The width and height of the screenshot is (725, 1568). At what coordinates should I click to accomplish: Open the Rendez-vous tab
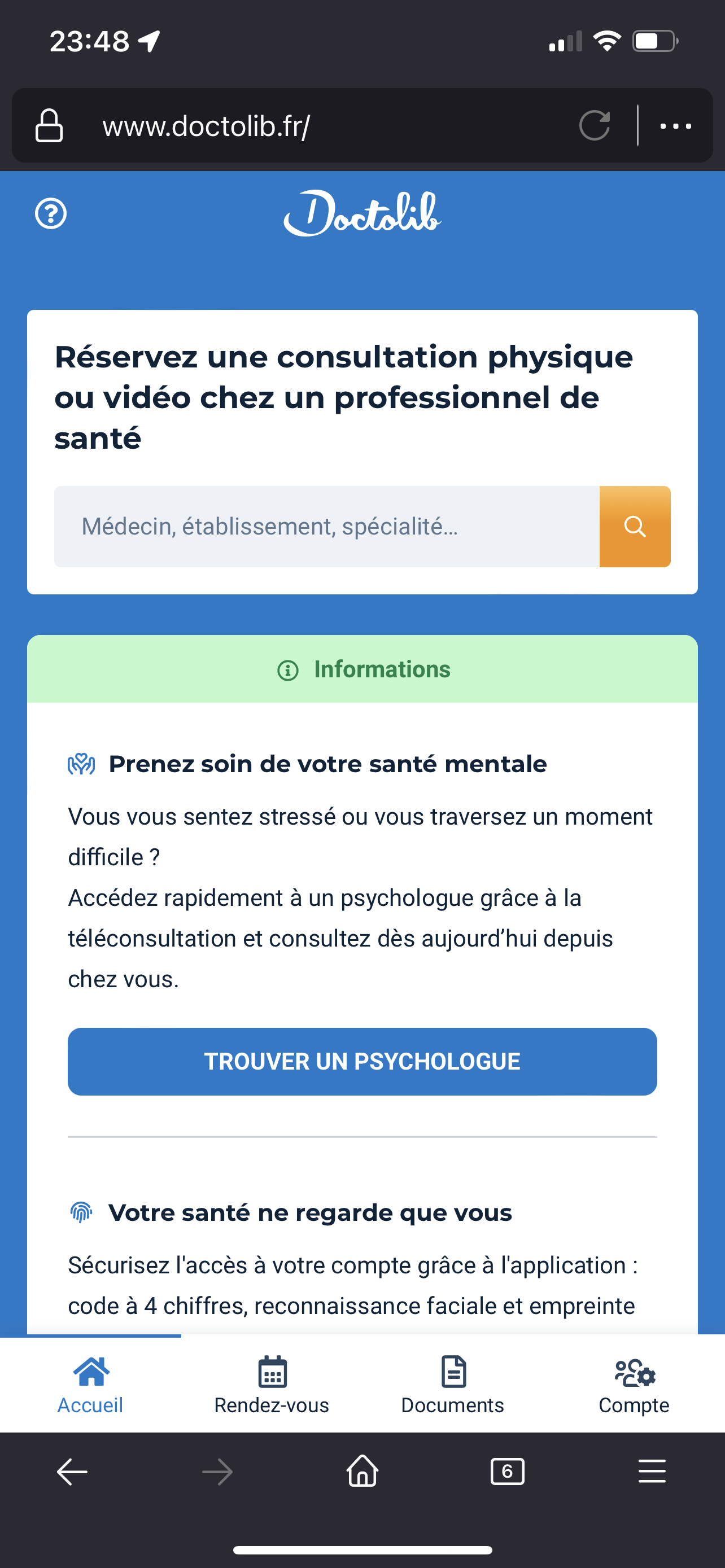272,1384
